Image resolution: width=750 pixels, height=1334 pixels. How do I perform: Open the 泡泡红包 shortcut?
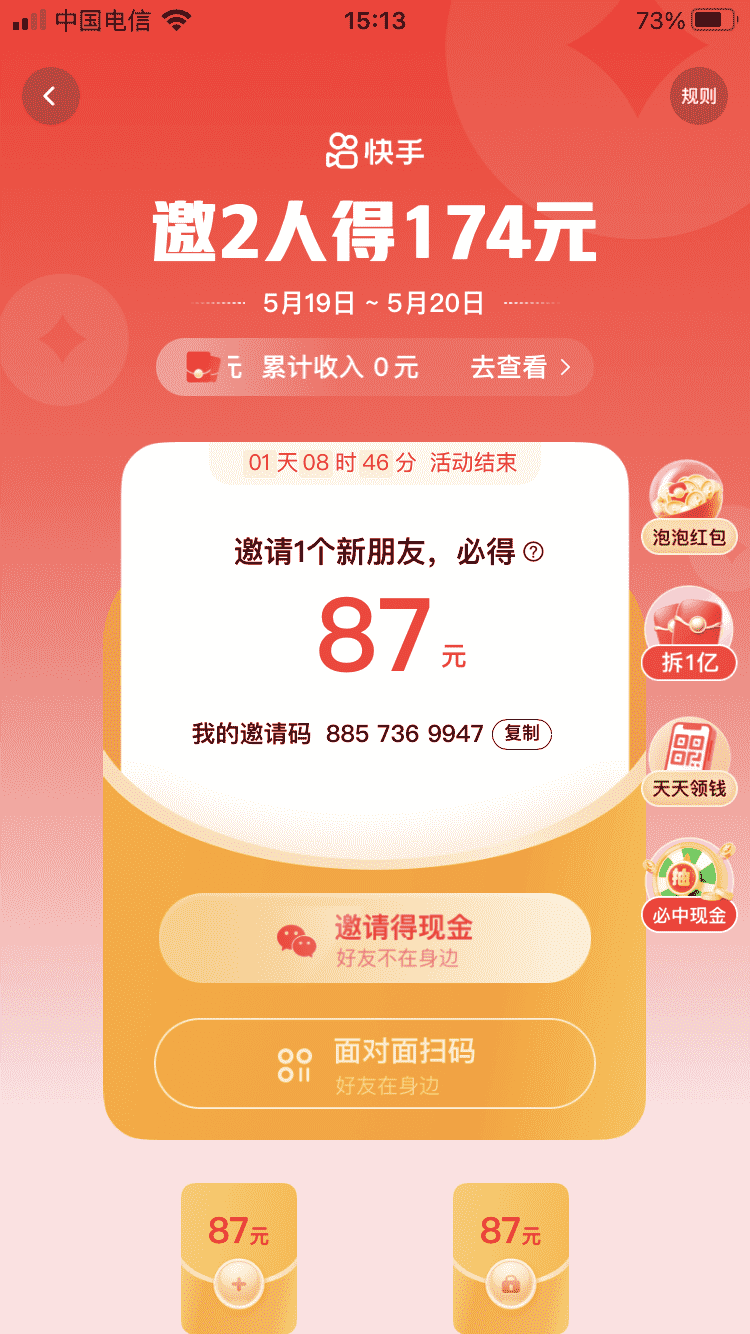[689, 509]
